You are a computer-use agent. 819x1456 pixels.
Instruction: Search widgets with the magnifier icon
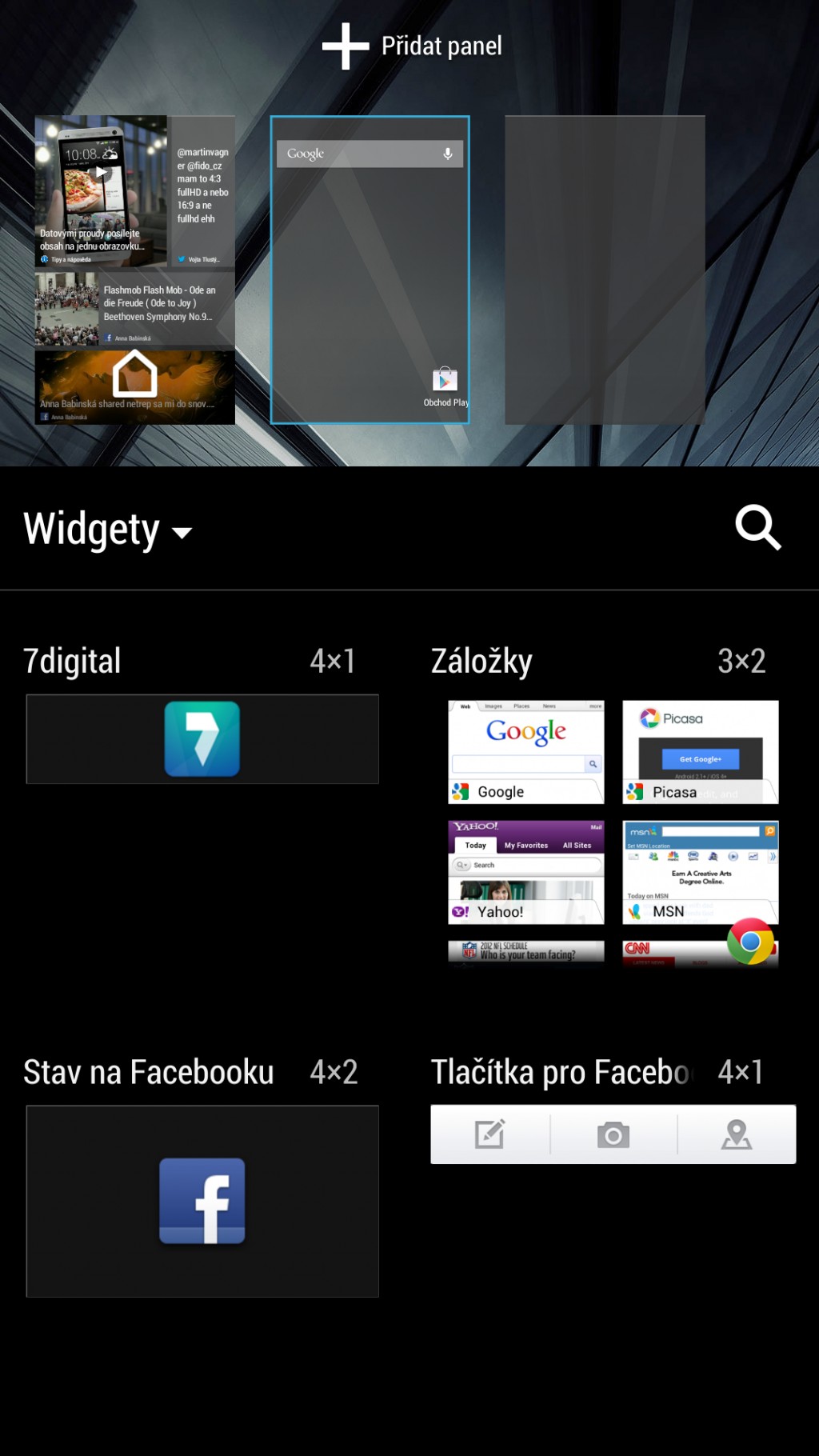pos(757,527)
